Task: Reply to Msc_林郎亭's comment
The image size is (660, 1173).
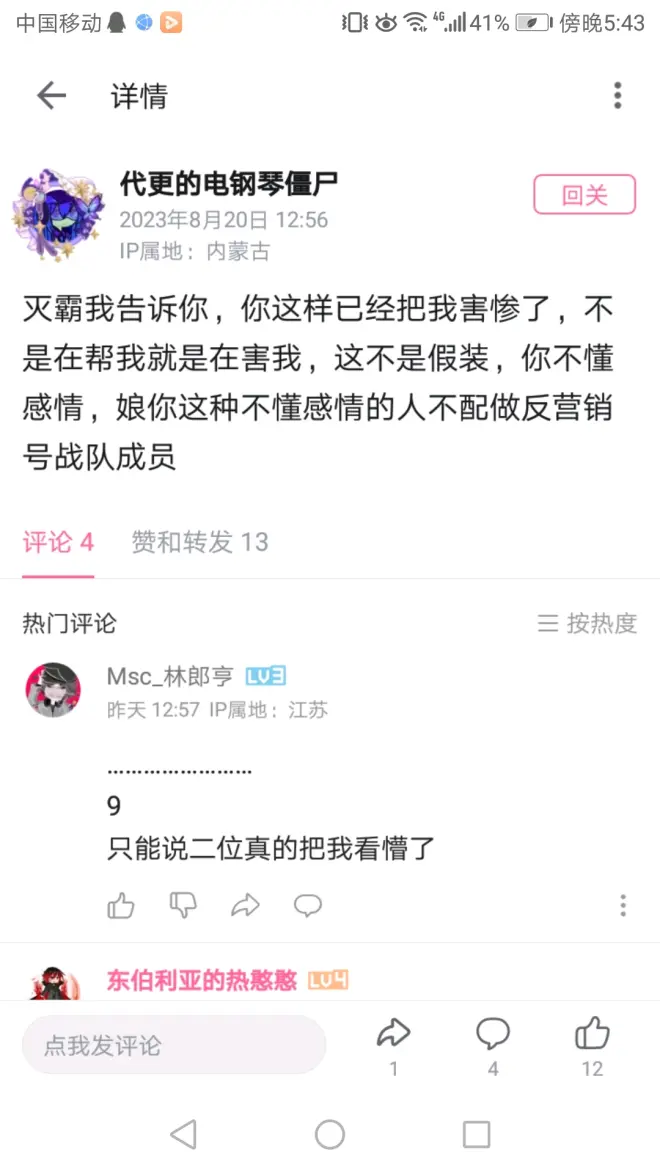Action: 307,906
